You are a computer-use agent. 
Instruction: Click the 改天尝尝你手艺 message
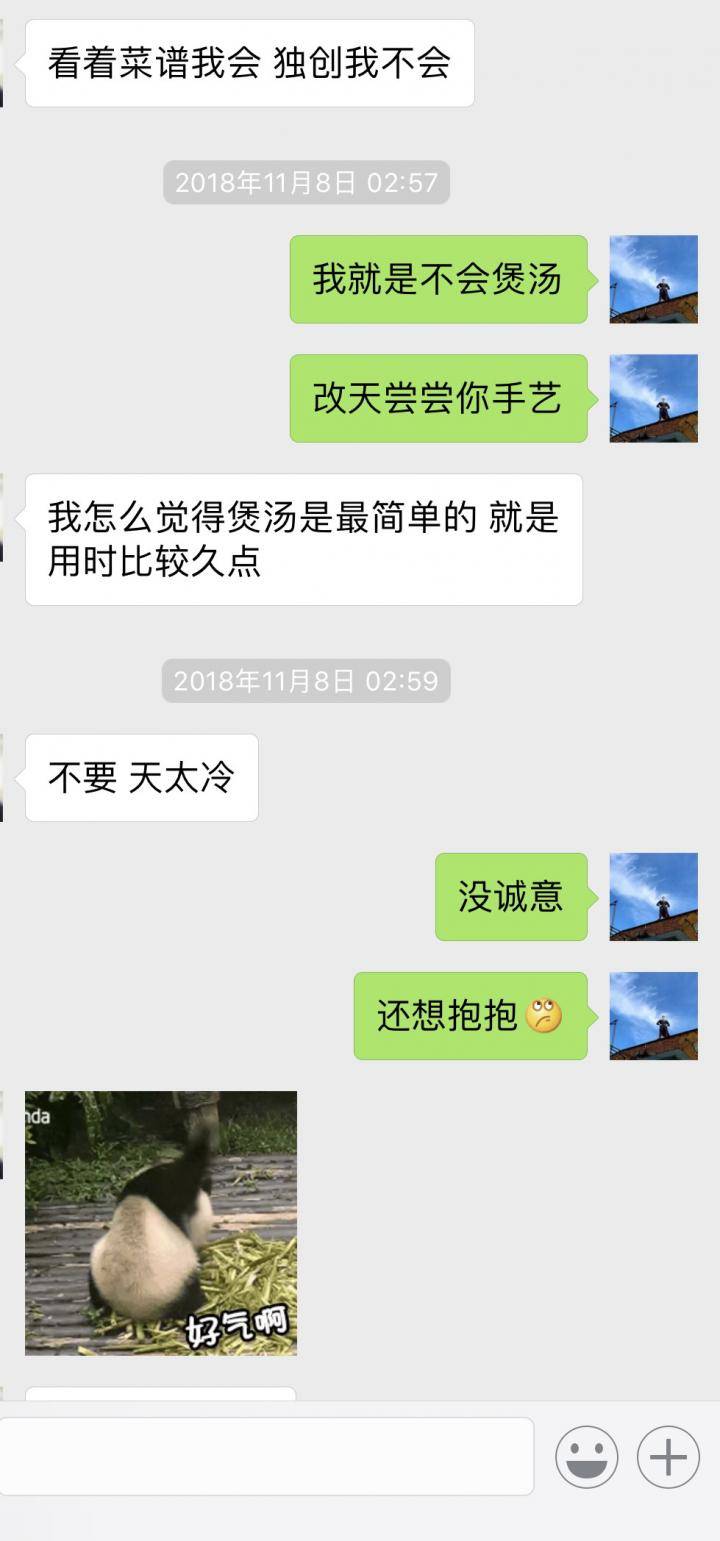click(438, 397)
